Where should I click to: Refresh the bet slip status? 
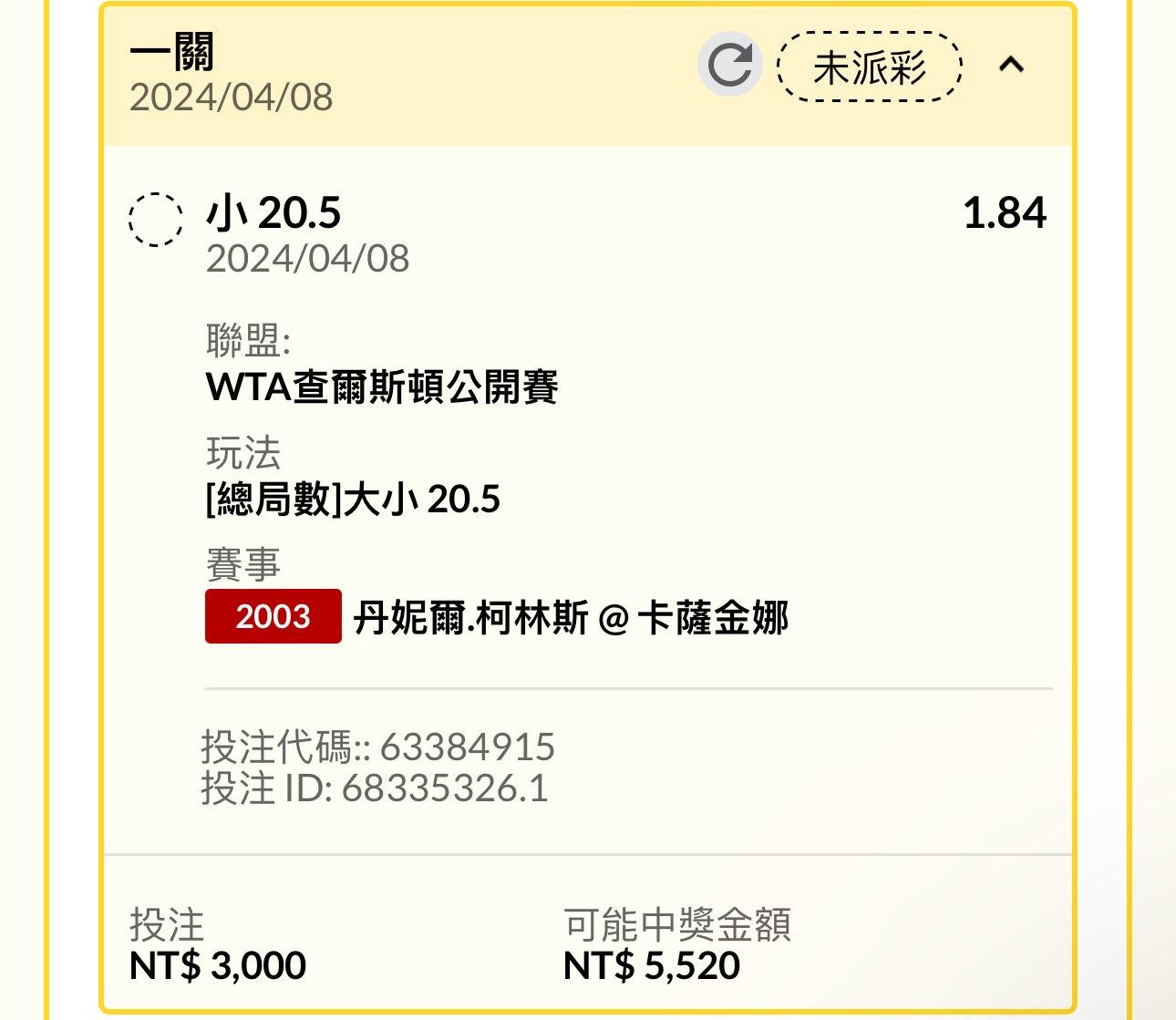pyautogui.click(x=729, y=66)
